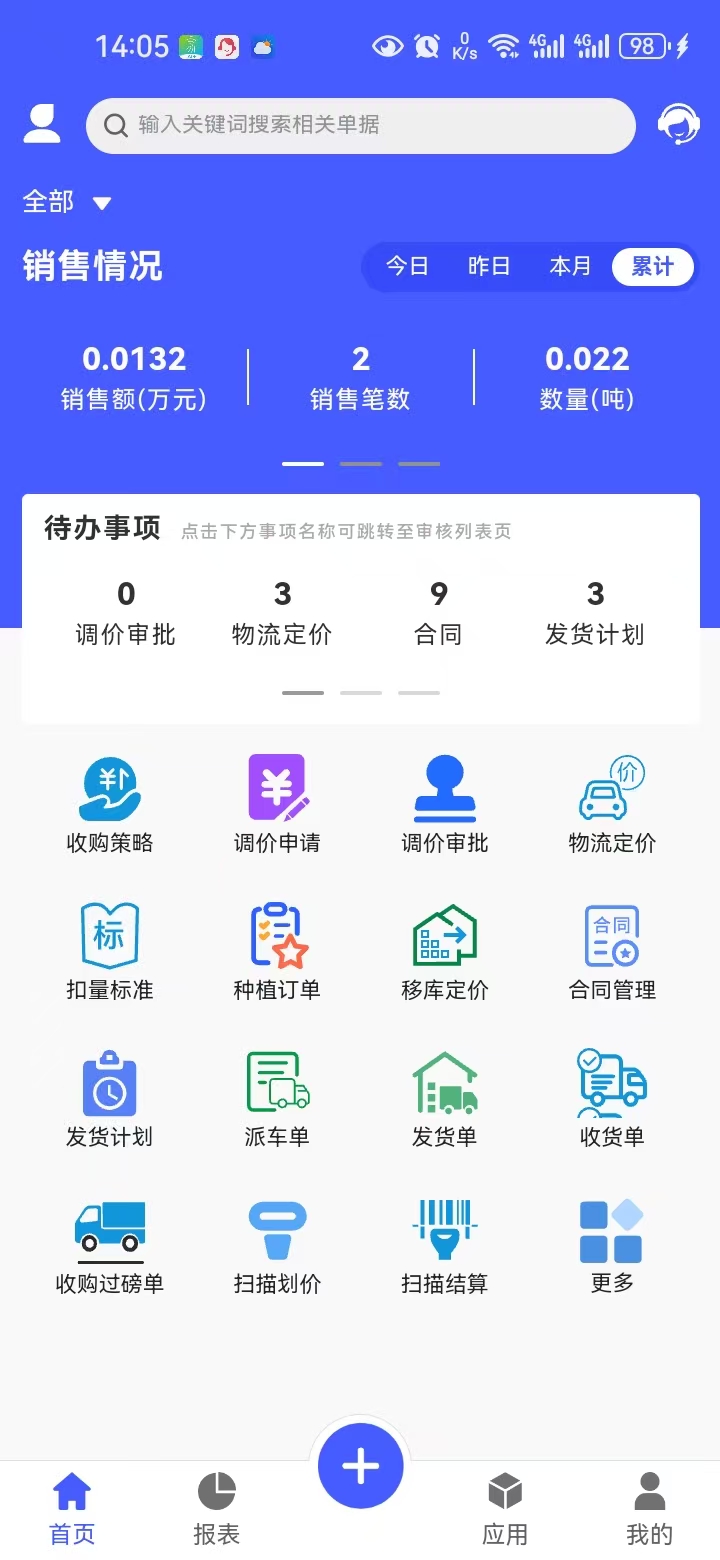The width and height of the screenshot is (720, 1560).
Task: Select the 昨日 sales period
Action: coord(489,267)
